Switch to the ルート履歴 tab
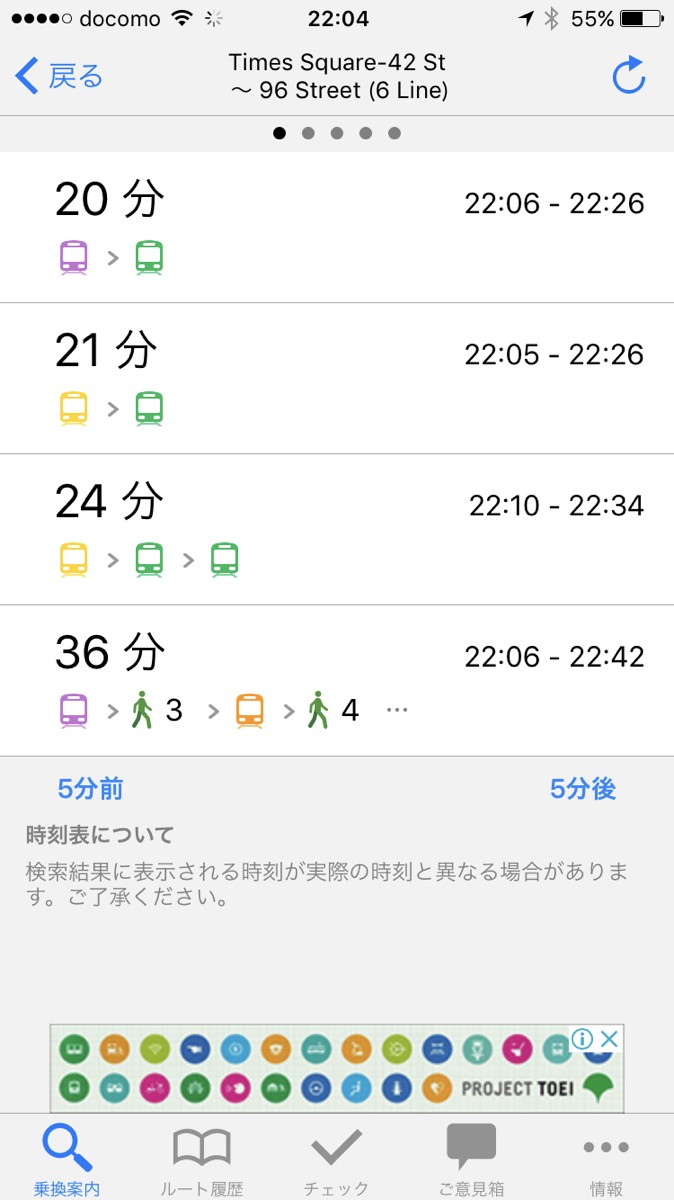Screen dimensions: 674x1200 pyautogui.click(x=202, y=1160)
